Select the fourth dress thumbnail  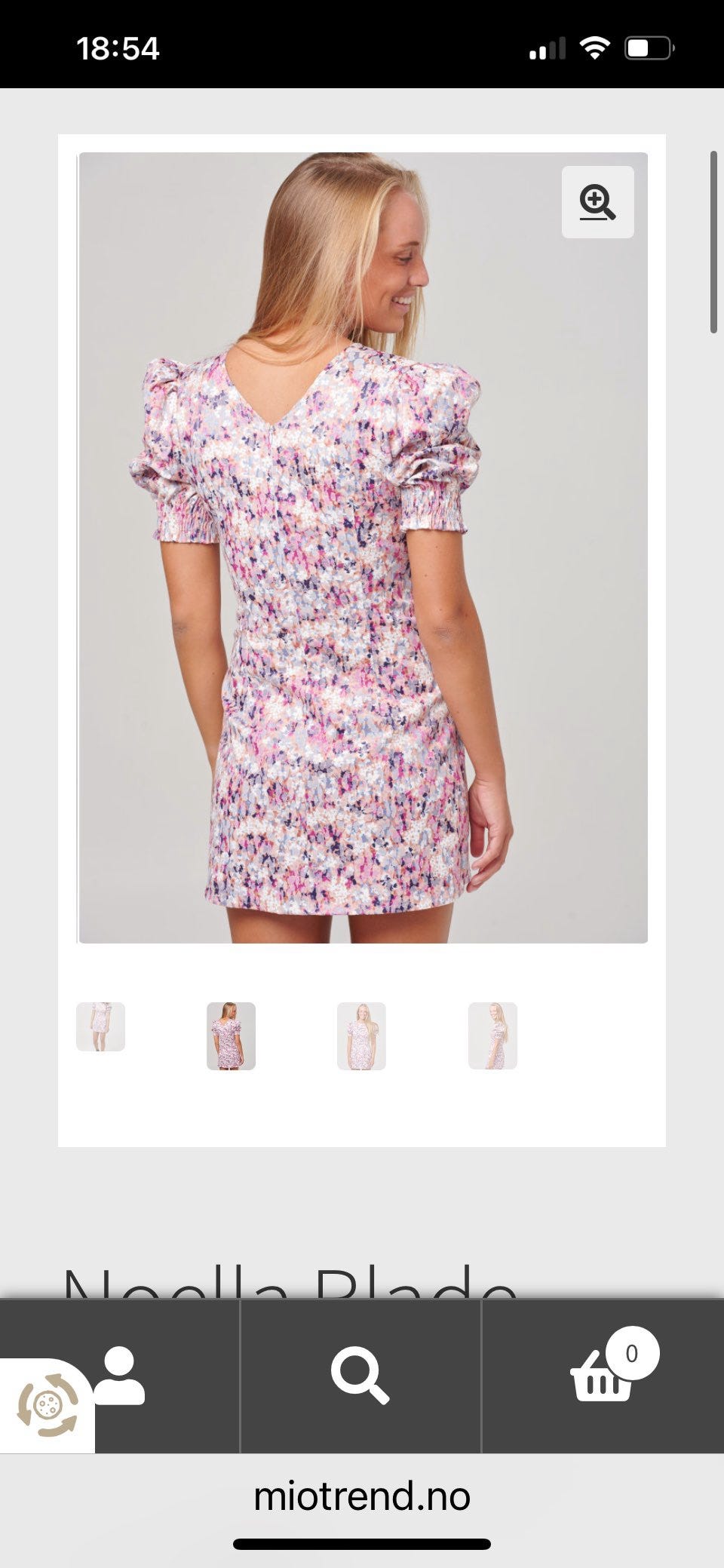pyautogui.click(x=492, y=1036)
